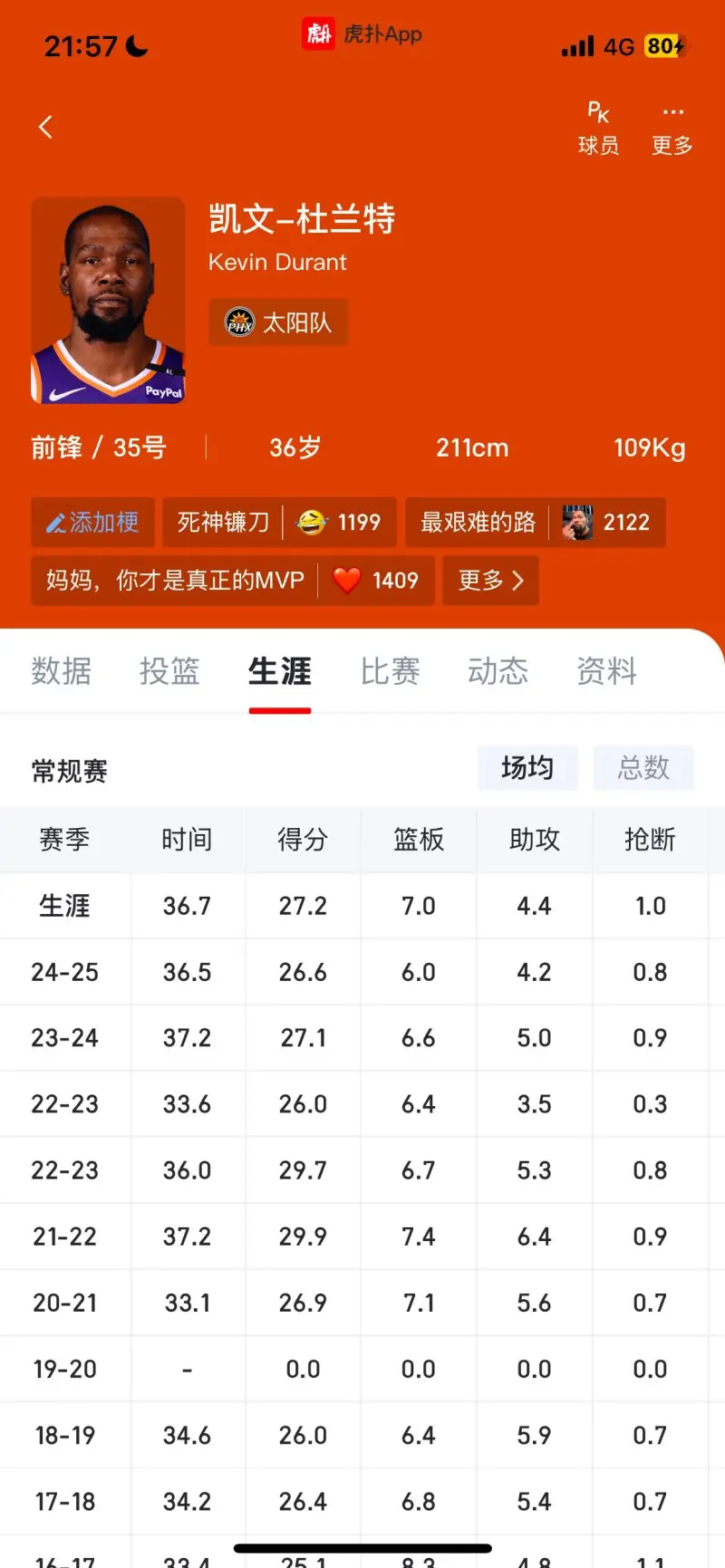This screenshot has height=1568, width=725.
Task: Switch to the 比赛 tab
Action: point(390,671)
